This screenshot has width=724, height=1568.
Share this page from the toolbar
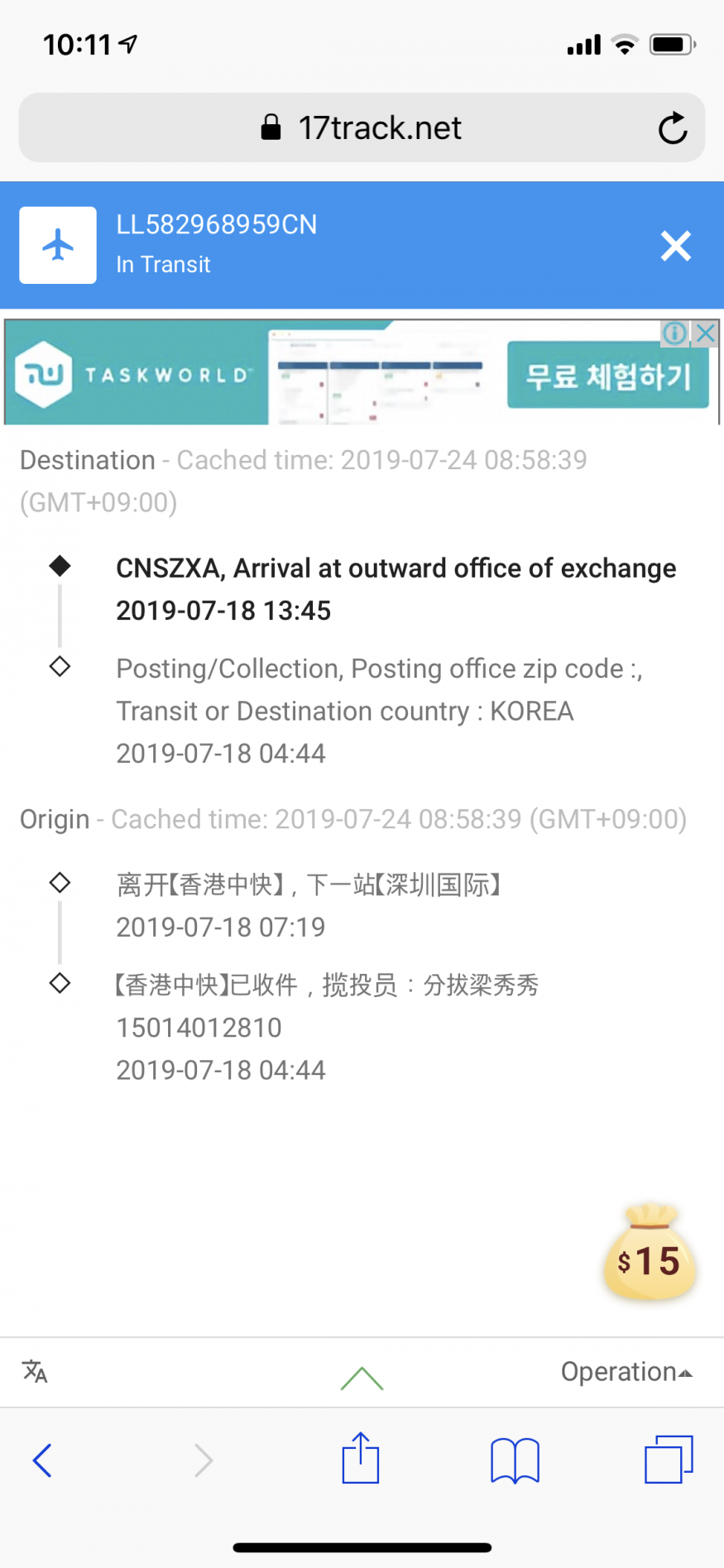point(361,1458)
